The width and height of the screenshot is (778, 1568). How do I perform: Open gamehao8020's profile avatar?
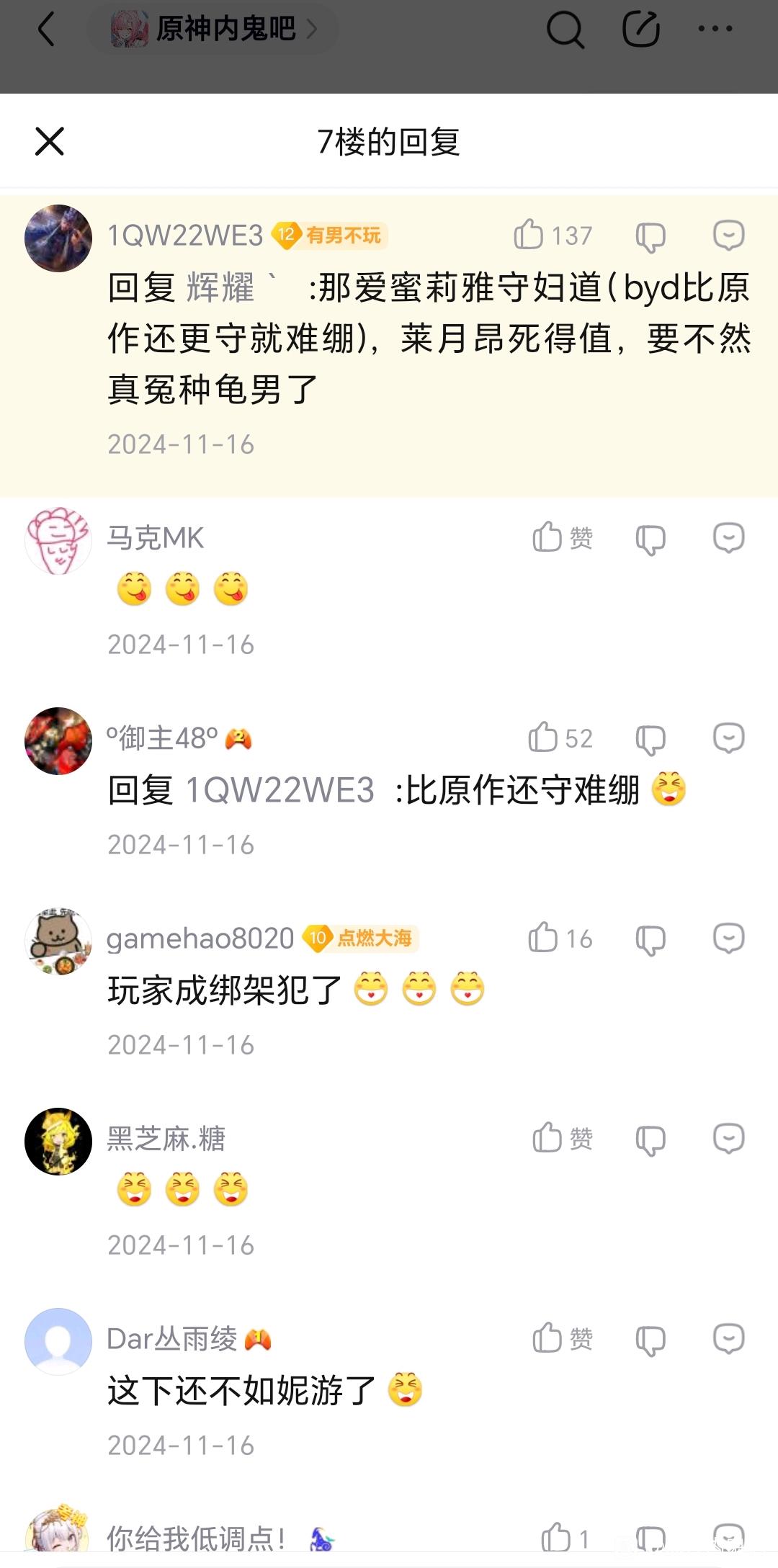coord(58,941)
